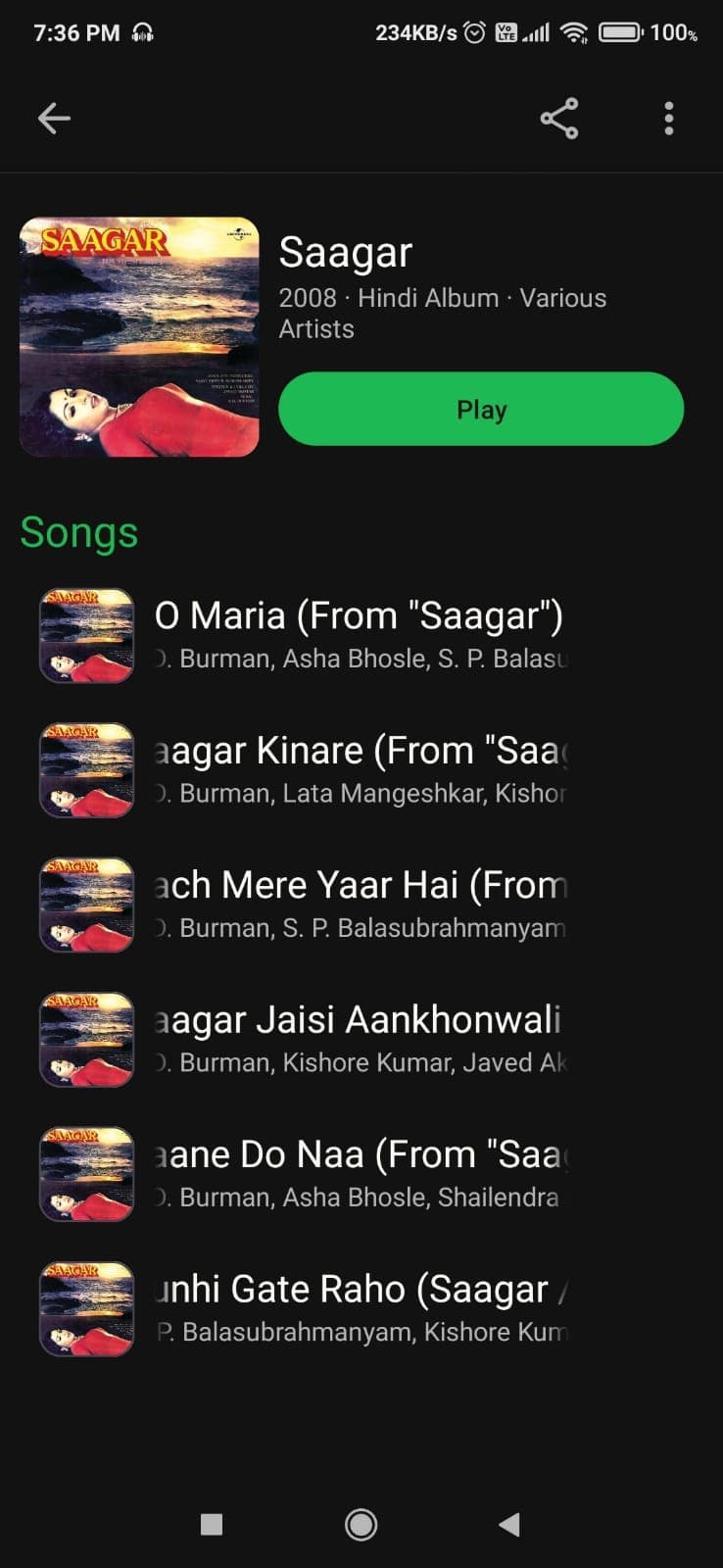Play the Saagar album

(x=481, y=410)
